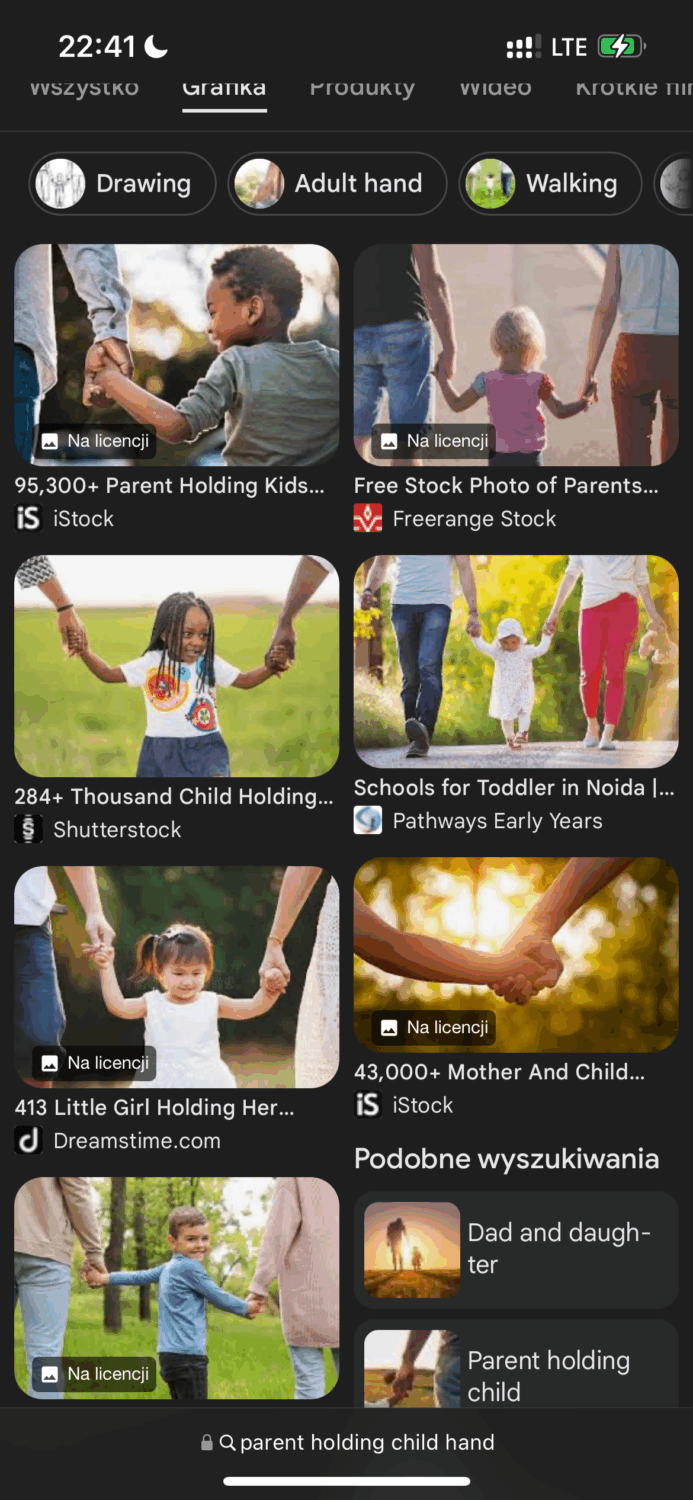Search similar: Parent holding child
Image resolution: width=693 pixels, height=1500 pixels.
[x=516, y=1370]
